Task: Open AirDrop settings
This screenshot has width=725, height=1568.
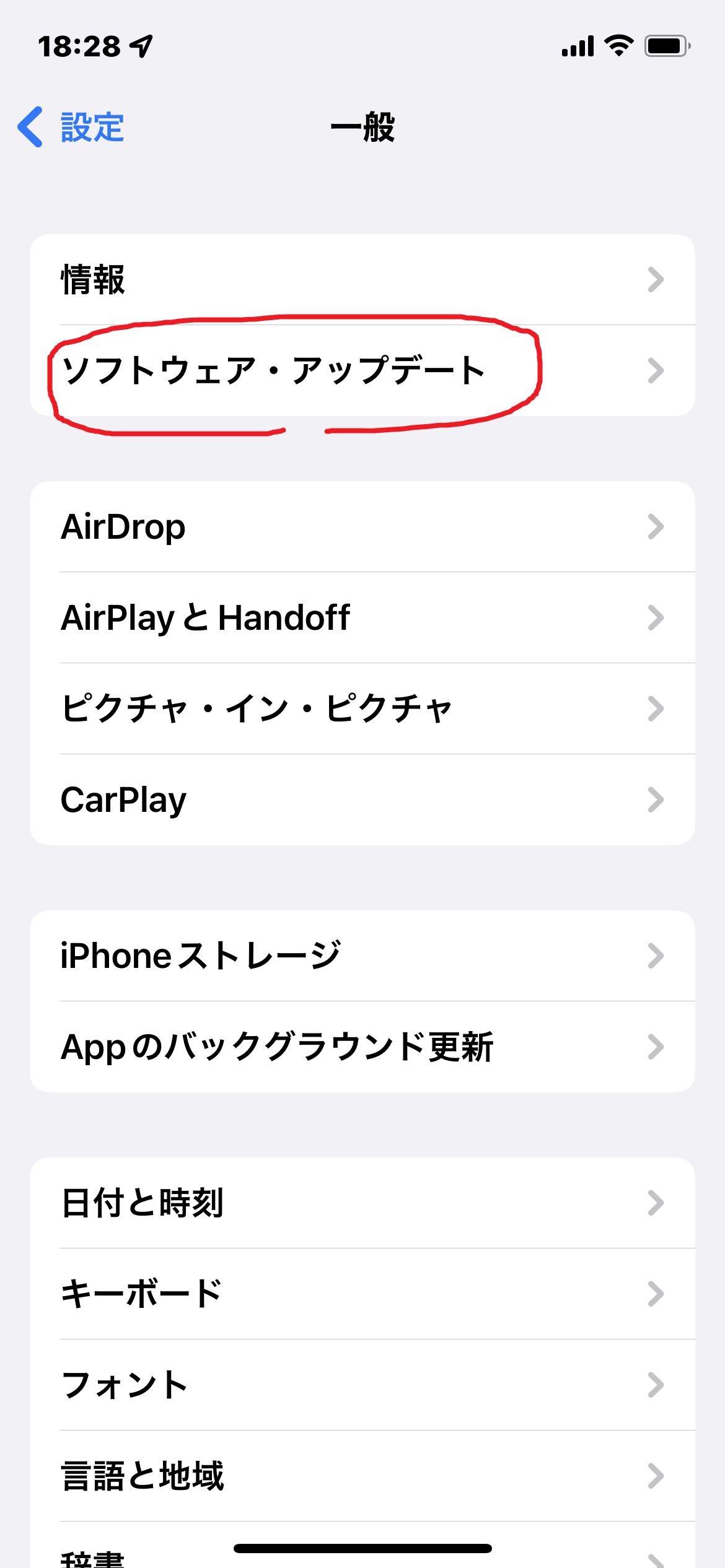Action: [x=362, y=526]
